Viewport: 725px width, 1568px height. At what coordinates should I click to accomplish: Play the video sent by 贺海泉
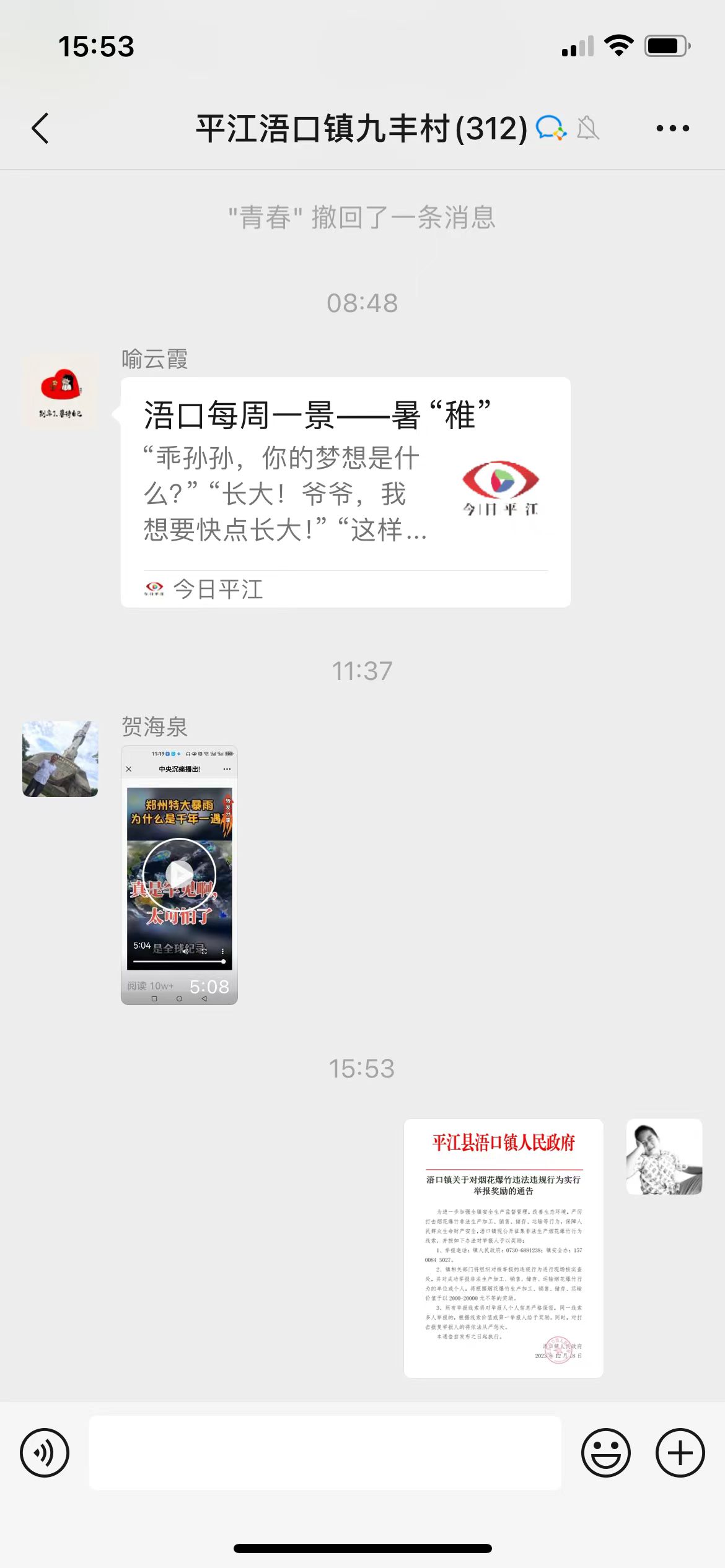click(179, 874)
